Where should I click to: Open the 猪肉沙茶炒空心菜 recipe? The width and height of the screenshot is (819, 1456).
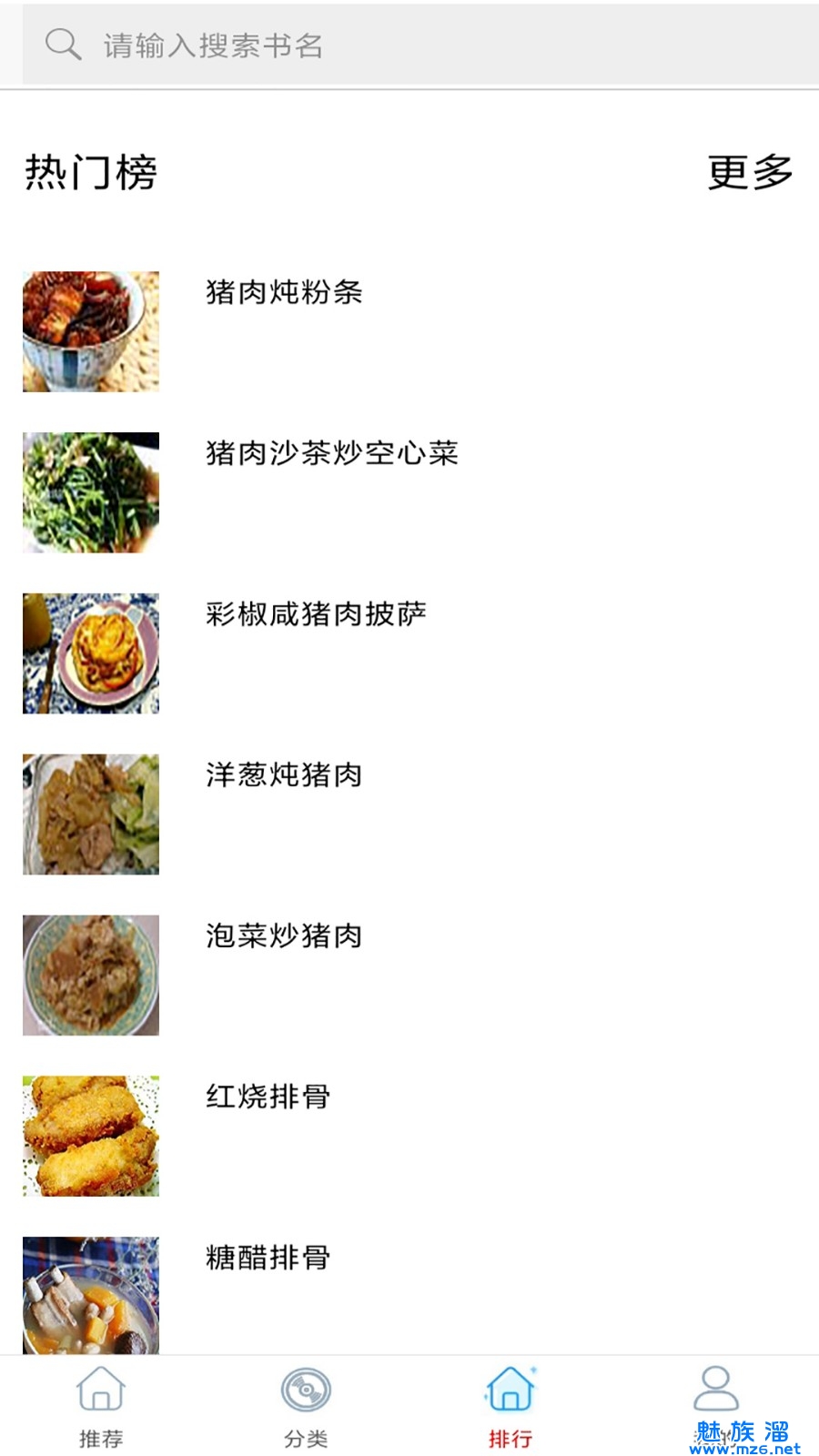pyautogui.click(x=331, y=453)
